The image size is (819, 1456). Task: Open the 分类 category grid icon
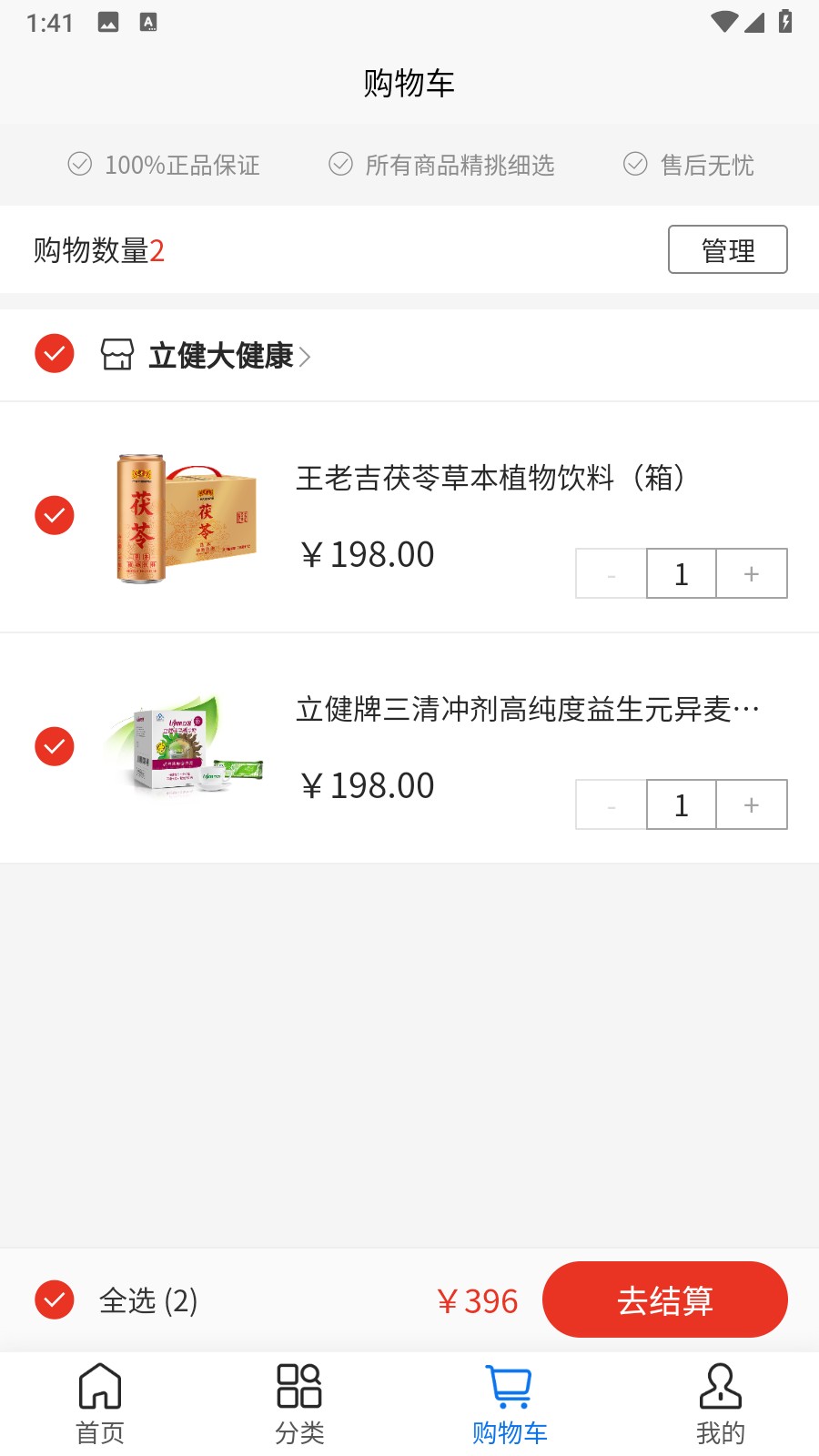click(299, 1386)
